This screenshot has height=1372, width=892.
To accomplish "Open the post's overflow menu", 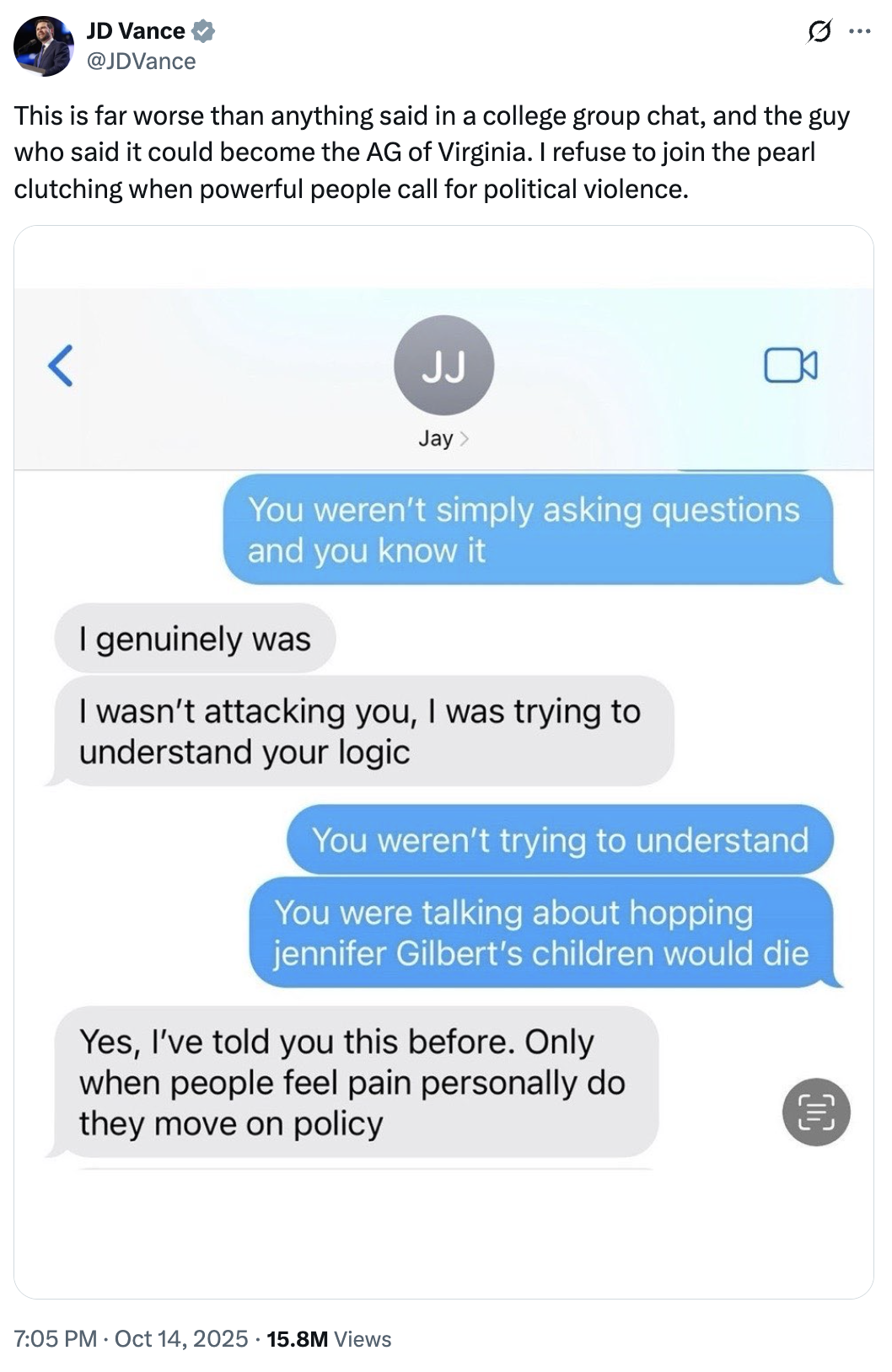I will coord(859,32).
